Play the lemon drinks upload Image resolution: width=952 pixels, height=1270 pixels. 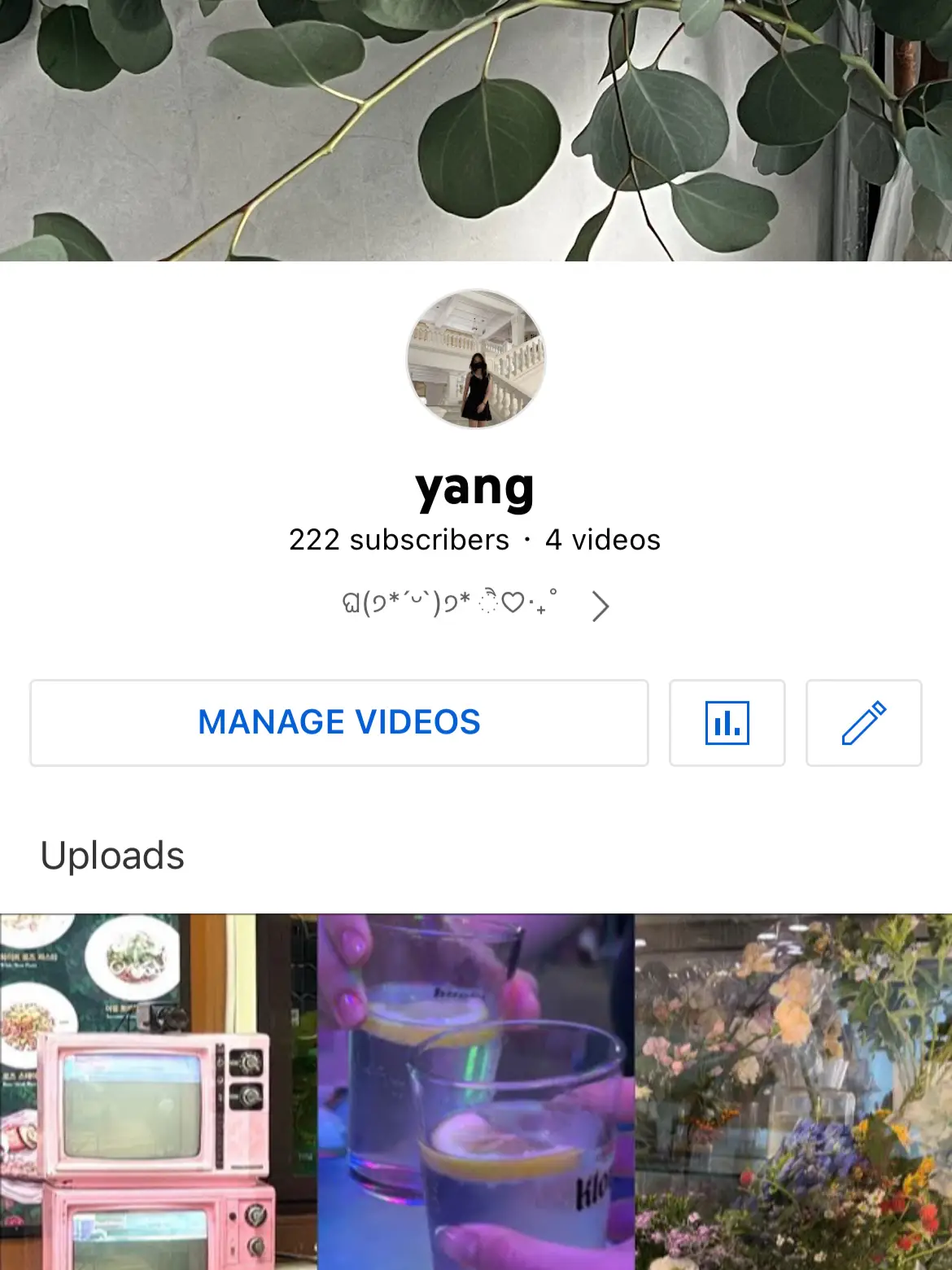coord(475,1091)
